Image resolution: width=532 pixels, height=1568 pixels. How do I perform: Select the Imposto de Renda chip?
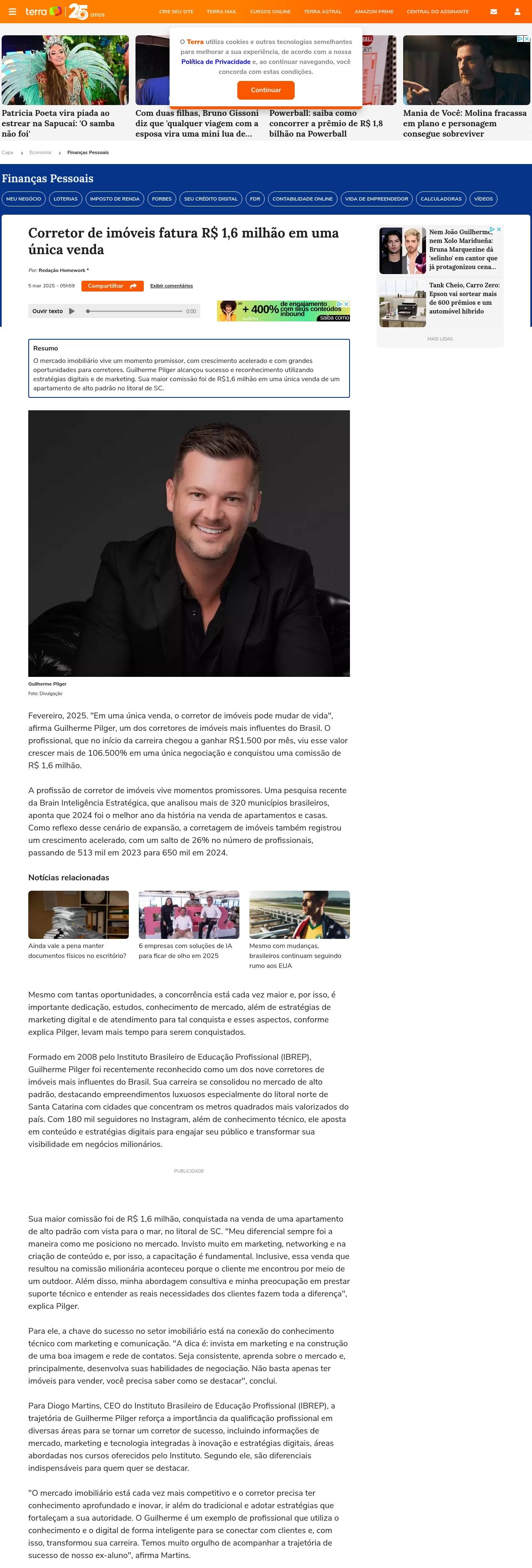[x=115, y=199]
